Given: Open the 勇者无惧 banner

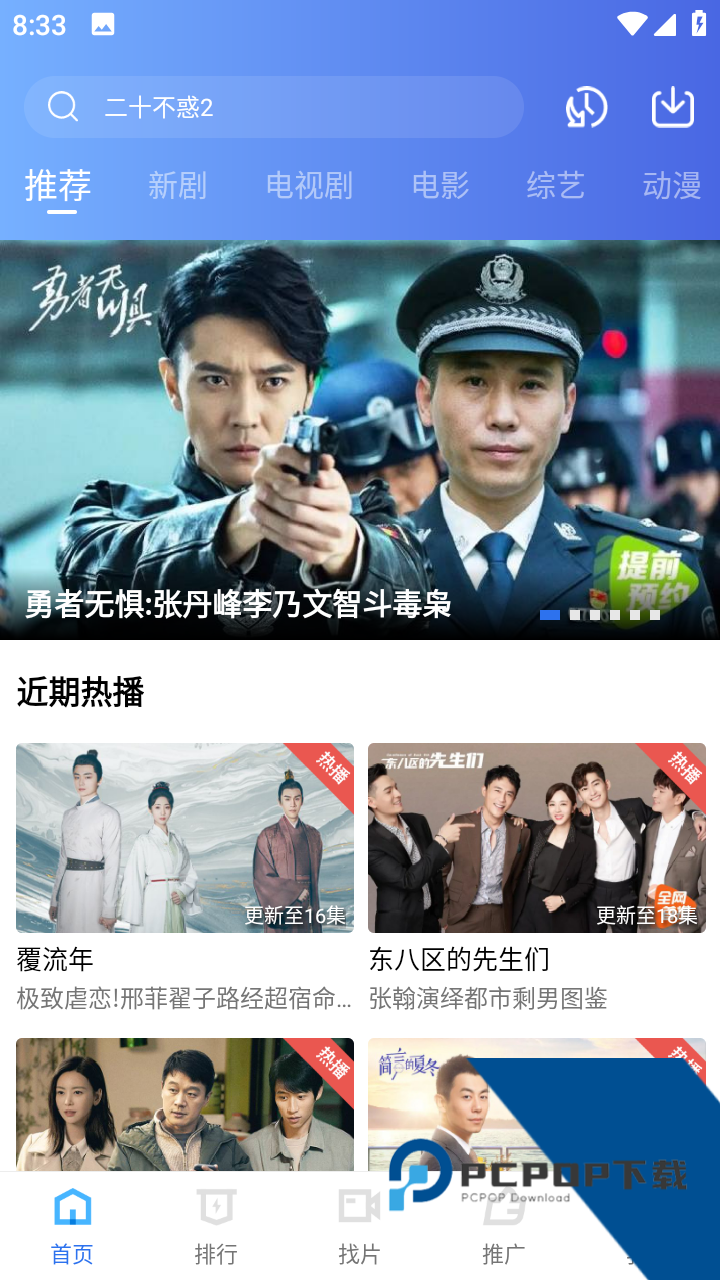Looking at the screenshot, I should (360, 440).
